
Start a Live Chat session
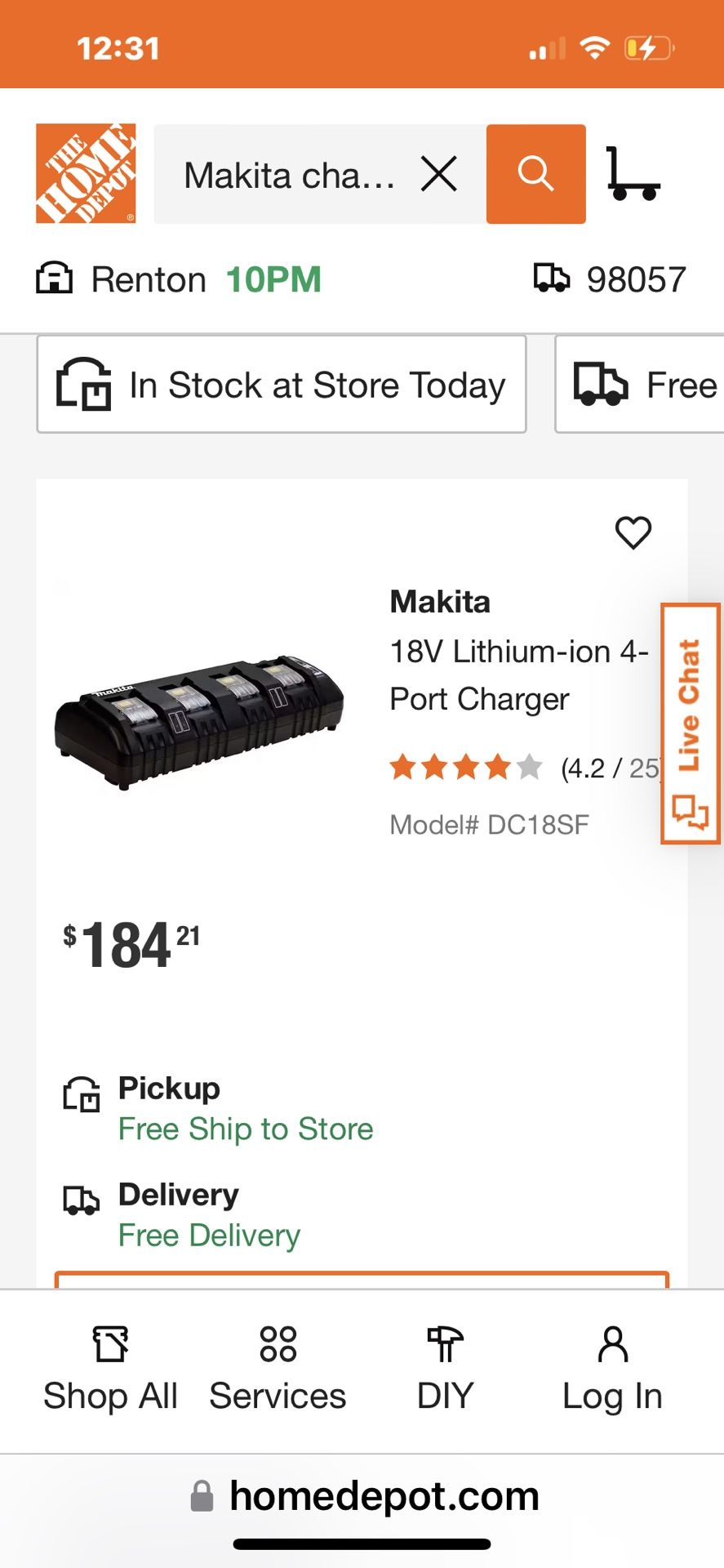pyautogui.click(x=690, y=724)
